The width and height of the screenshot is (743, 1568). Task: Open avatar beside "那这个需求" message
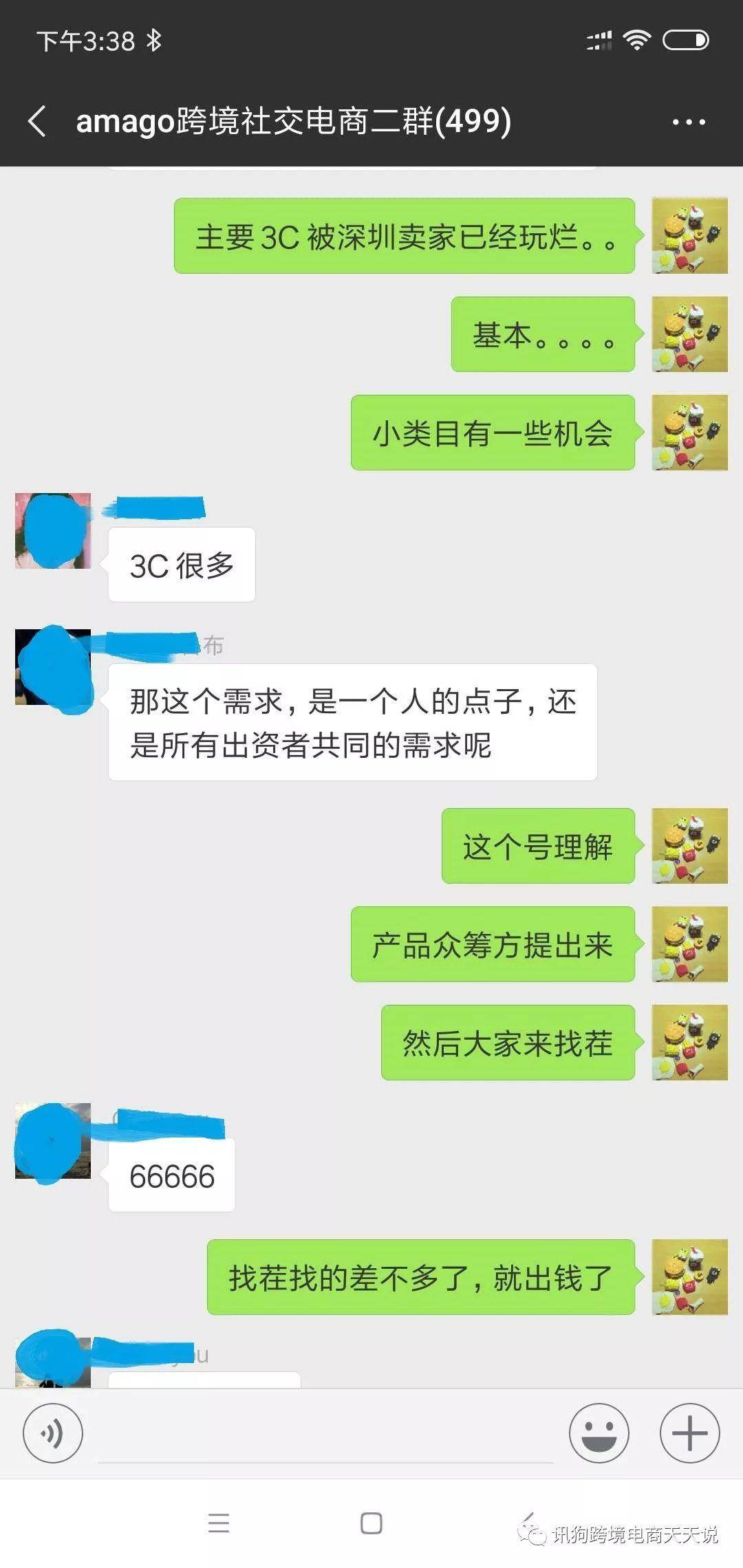coord(53,667)
